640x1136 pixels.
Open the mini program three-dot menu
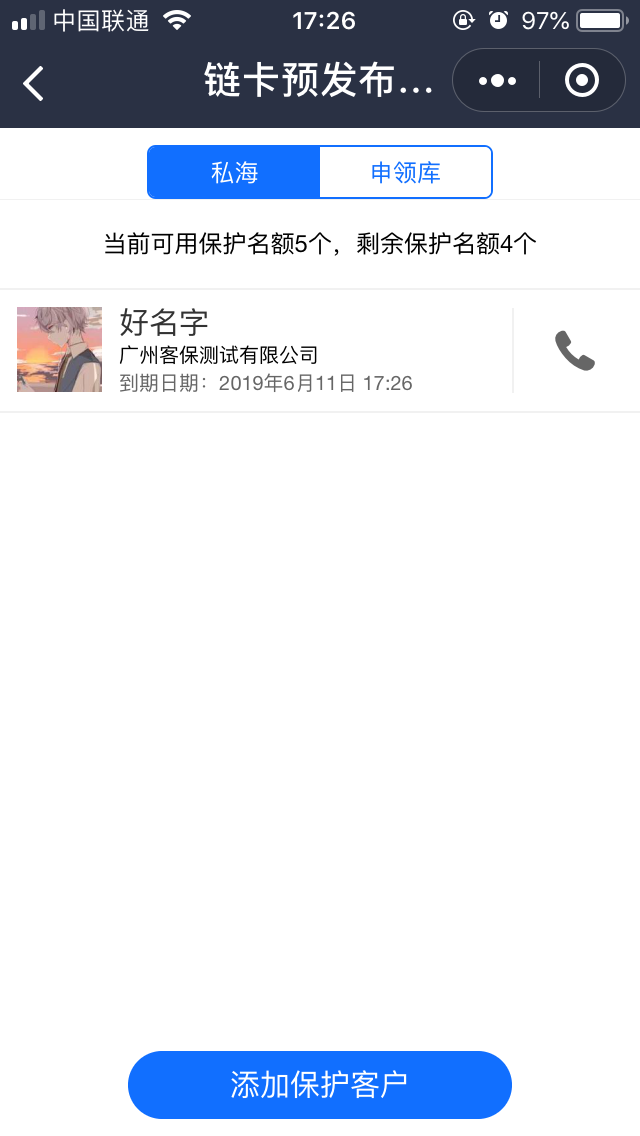tap(497, 81)
